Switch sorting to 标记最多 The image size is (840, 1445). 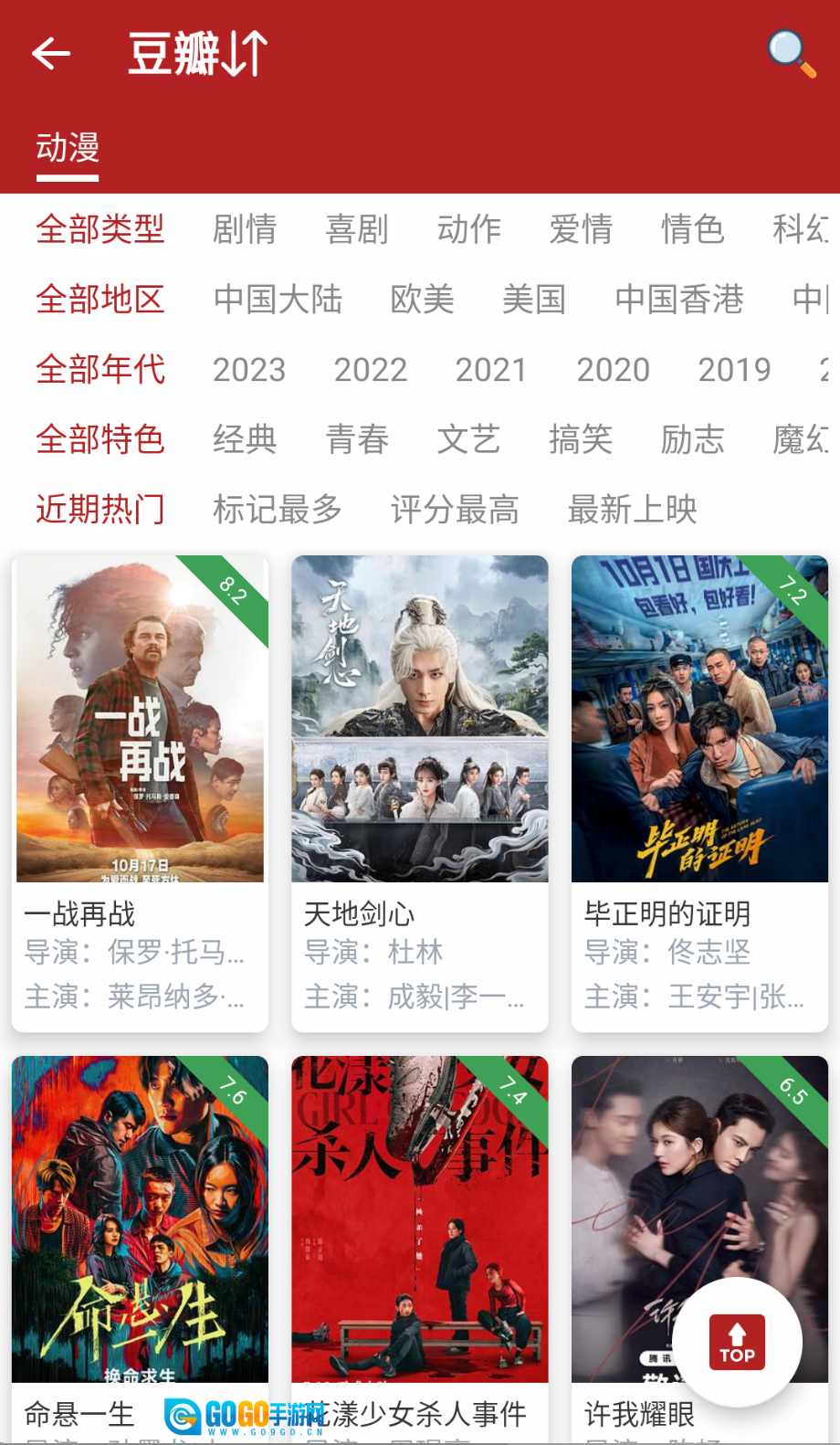click(278, 510)
